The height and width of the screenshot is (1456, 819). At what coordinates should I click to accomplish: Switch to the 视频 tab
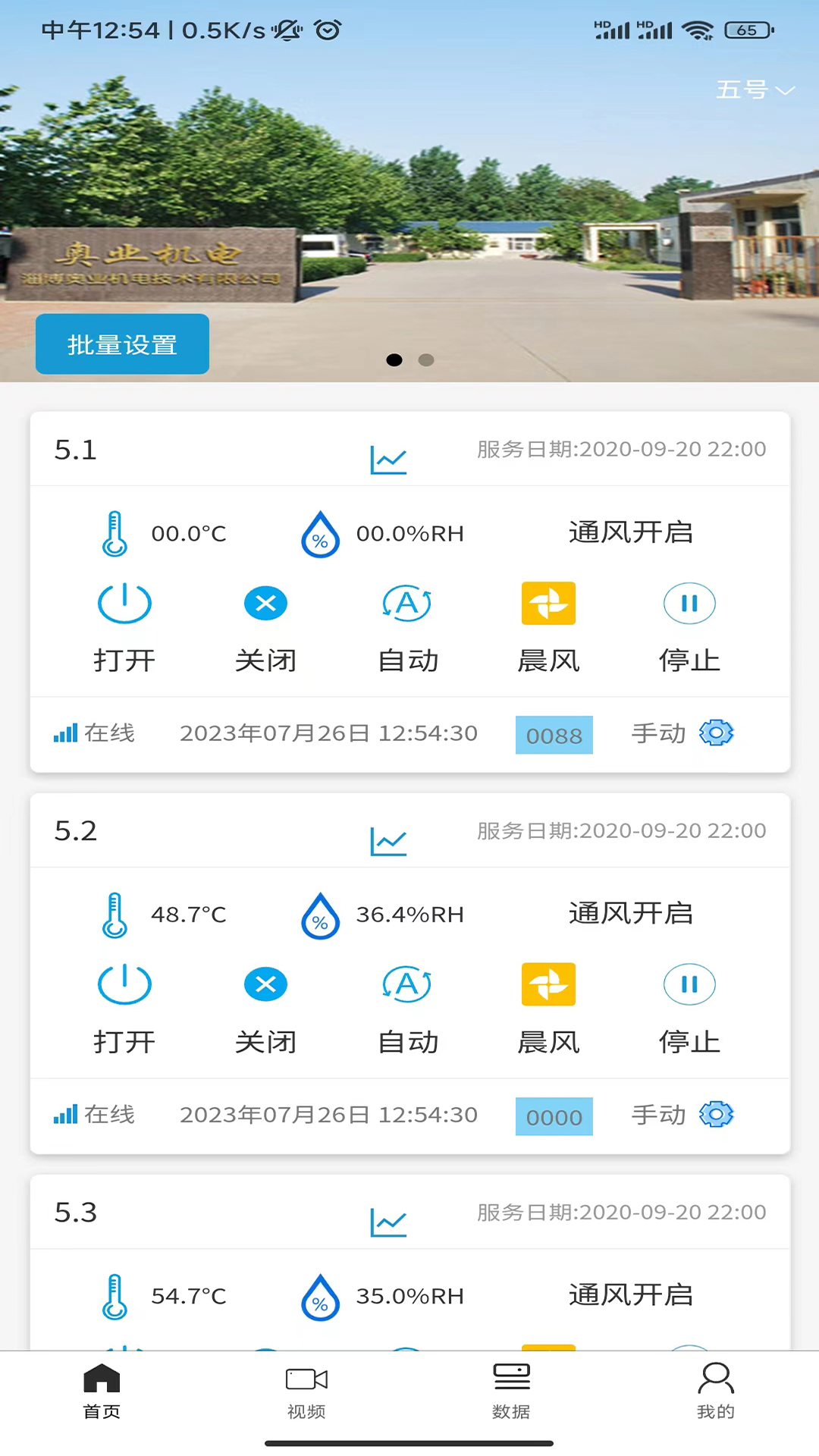pyautogui.click(x=306, y=1392)
